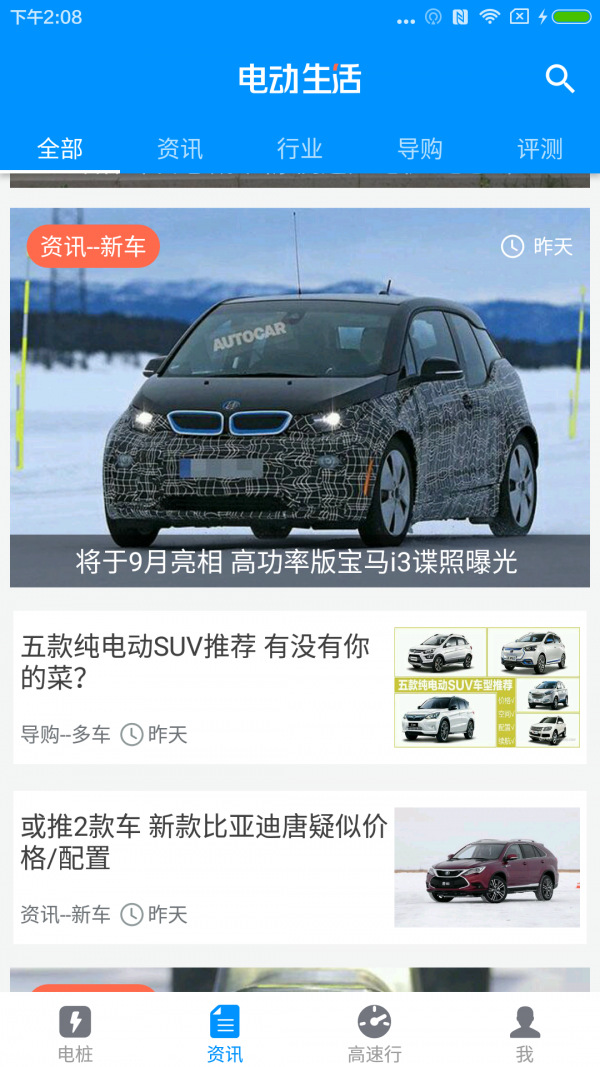This screenshot has width=600, height=1067.
Task: Open the 高速行 bottom tab
Action: [375, 1032]
